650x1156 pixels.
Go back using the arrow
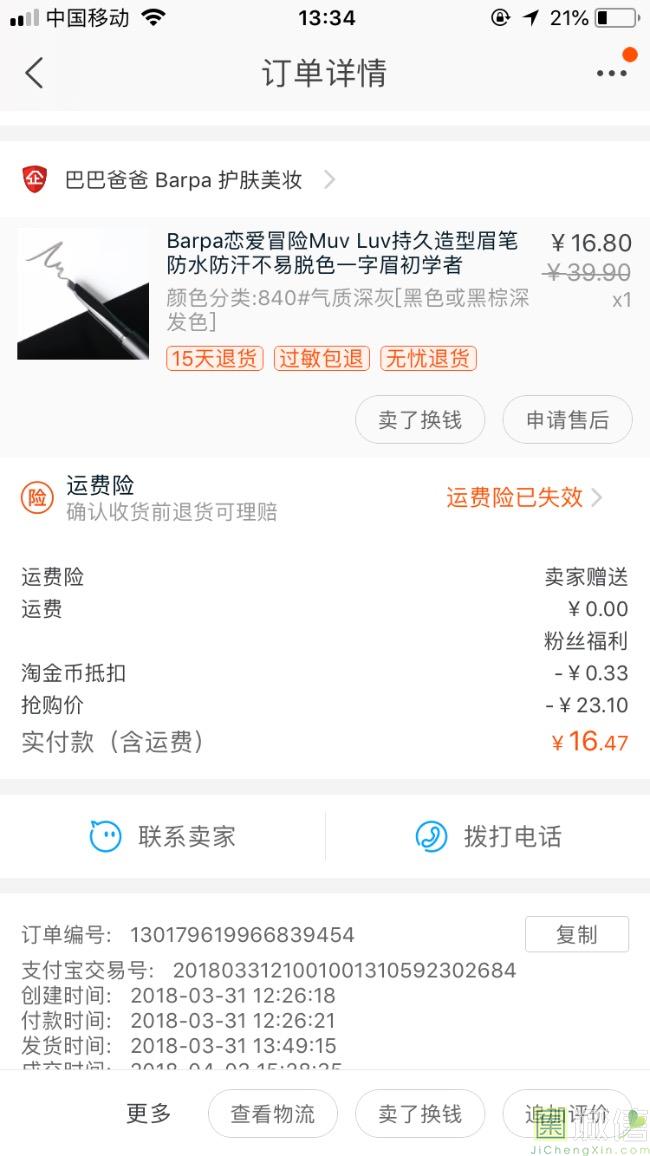[x=34, y=73]
